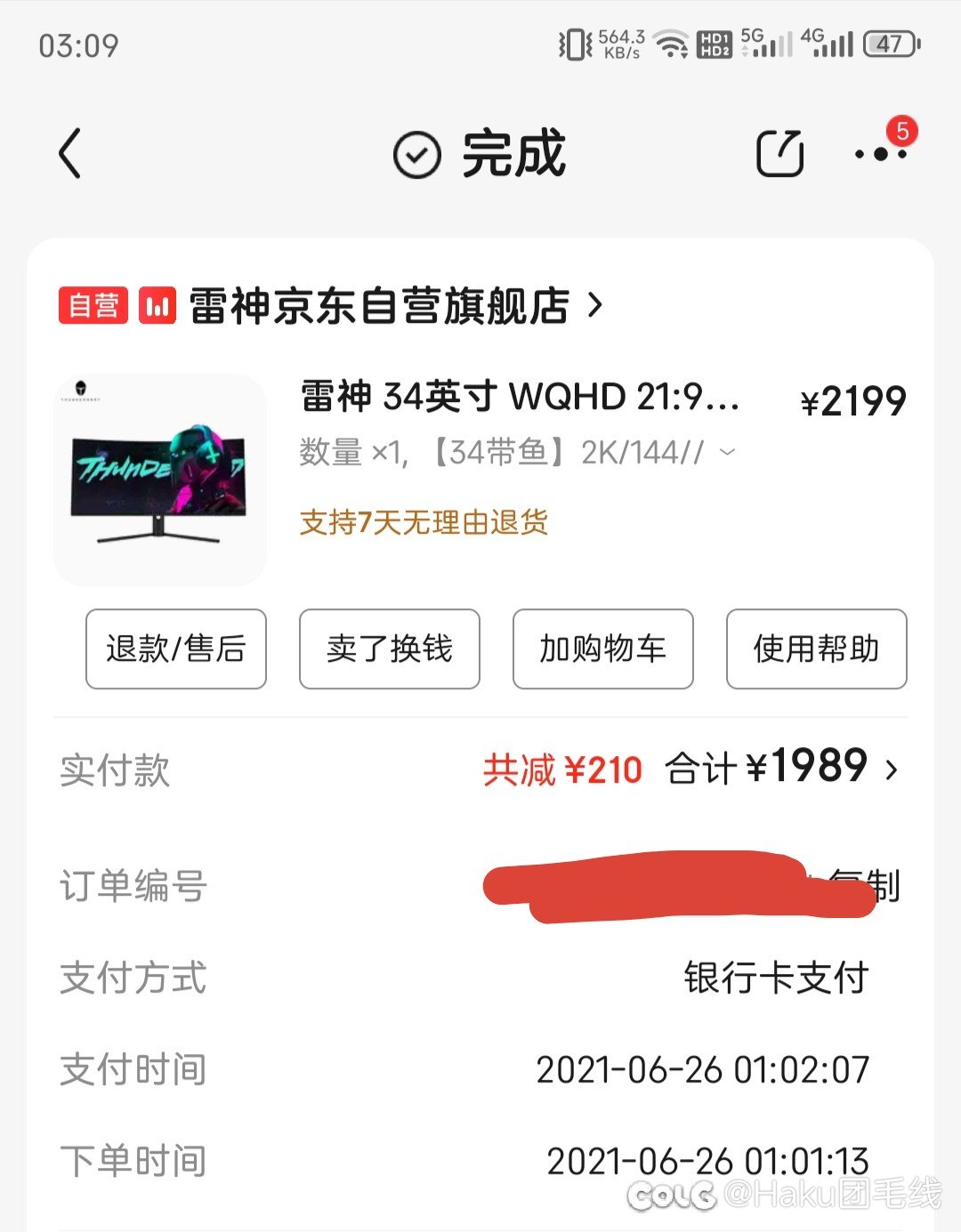Expand the 34带鱼 2K/144 spec details
The image size is (961, 1232).
click(x=727, y=453)
